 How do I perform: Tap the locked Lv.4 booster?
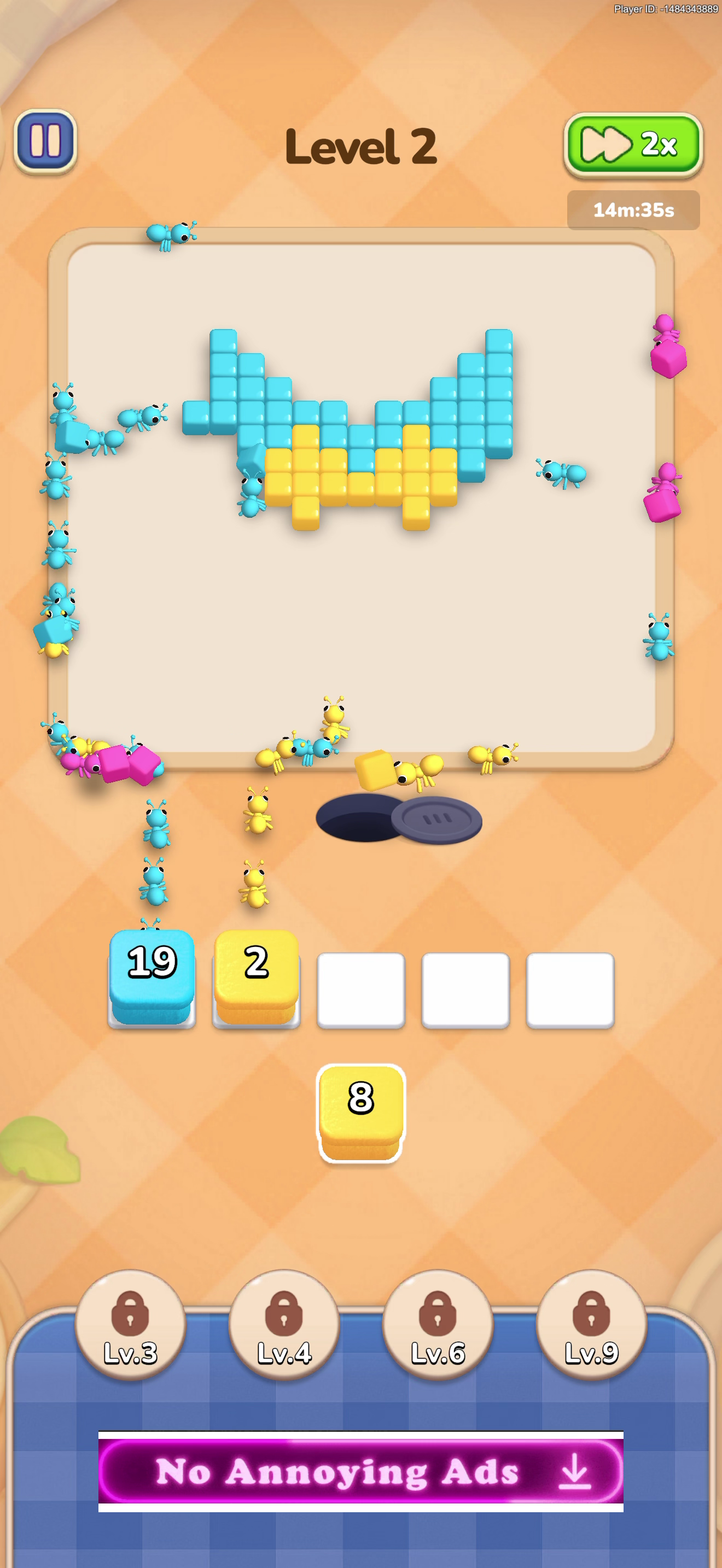(284, 1324)
